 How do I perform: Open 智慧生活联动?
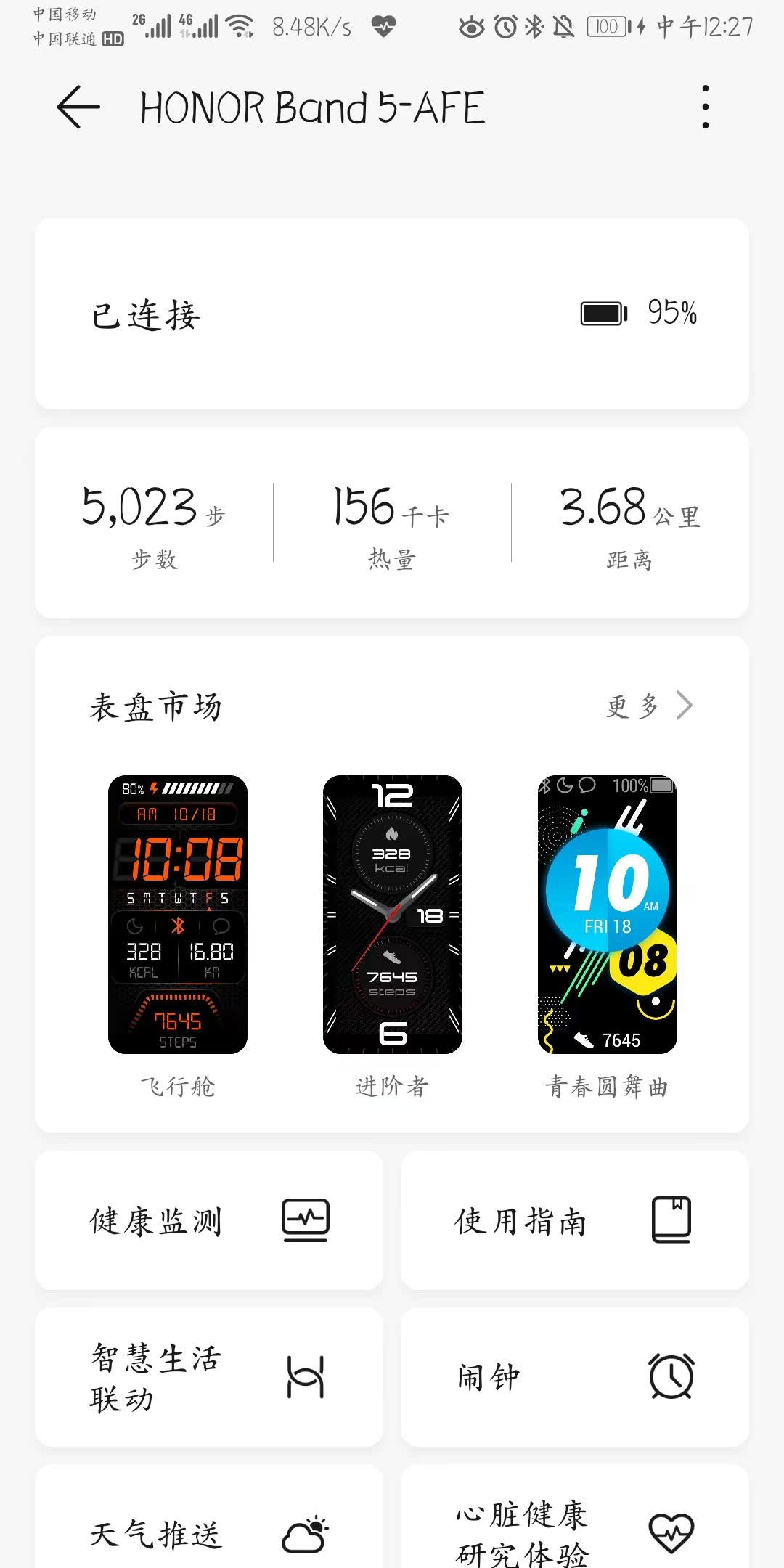pyautogui.click(x=209, y=1377)
